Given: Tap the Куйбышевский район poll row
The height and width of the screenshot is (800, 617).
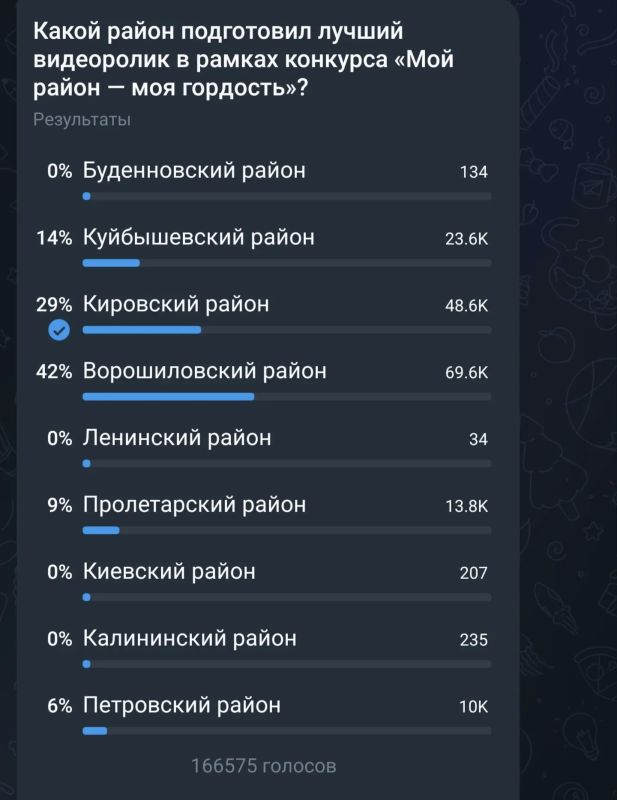Looking at the screenshot, I should point(263,247).
